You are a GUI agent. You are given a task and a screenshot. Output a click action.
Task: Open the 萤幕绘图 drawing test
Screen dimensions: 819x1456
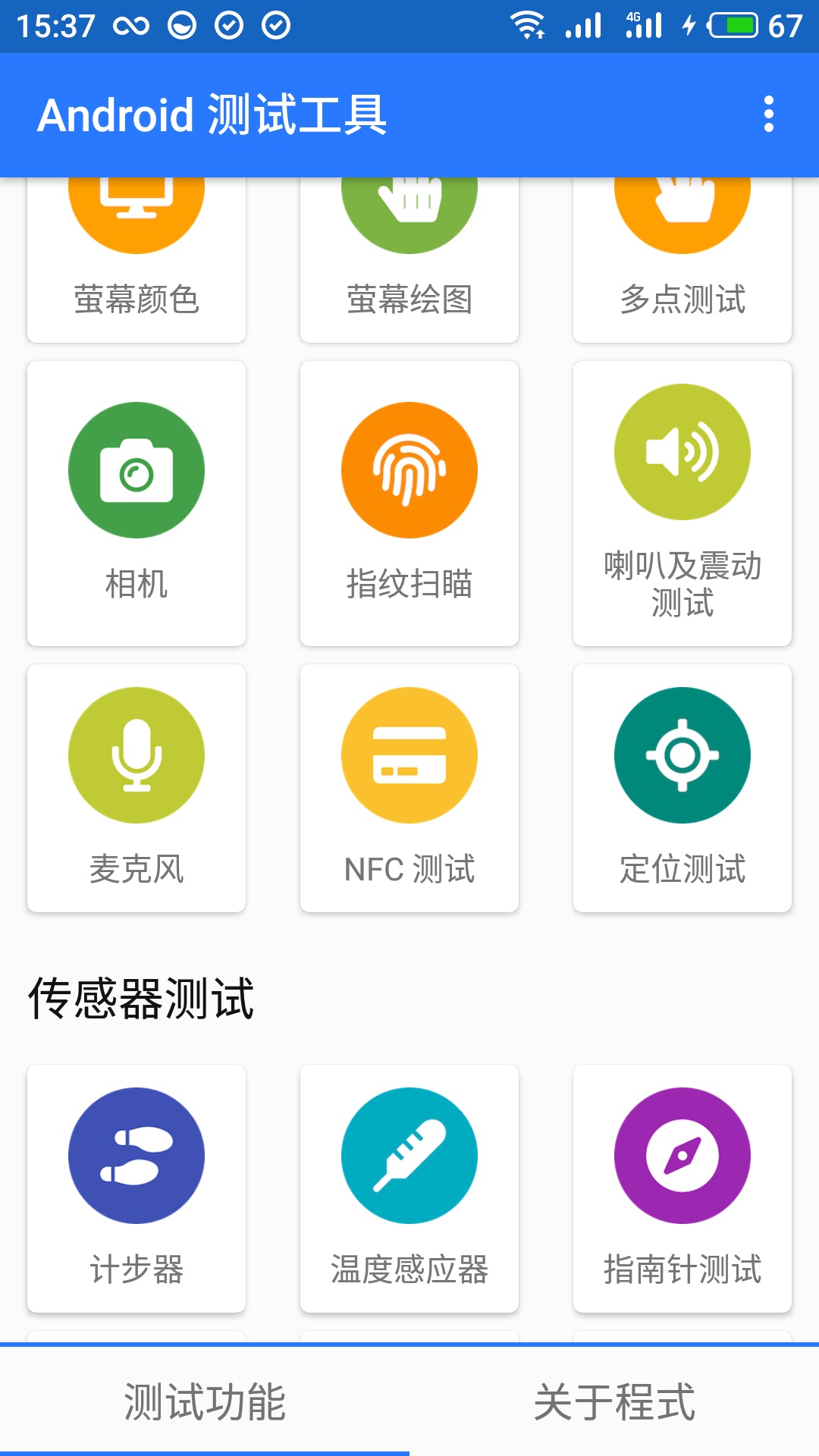click(x=409, y=260)
